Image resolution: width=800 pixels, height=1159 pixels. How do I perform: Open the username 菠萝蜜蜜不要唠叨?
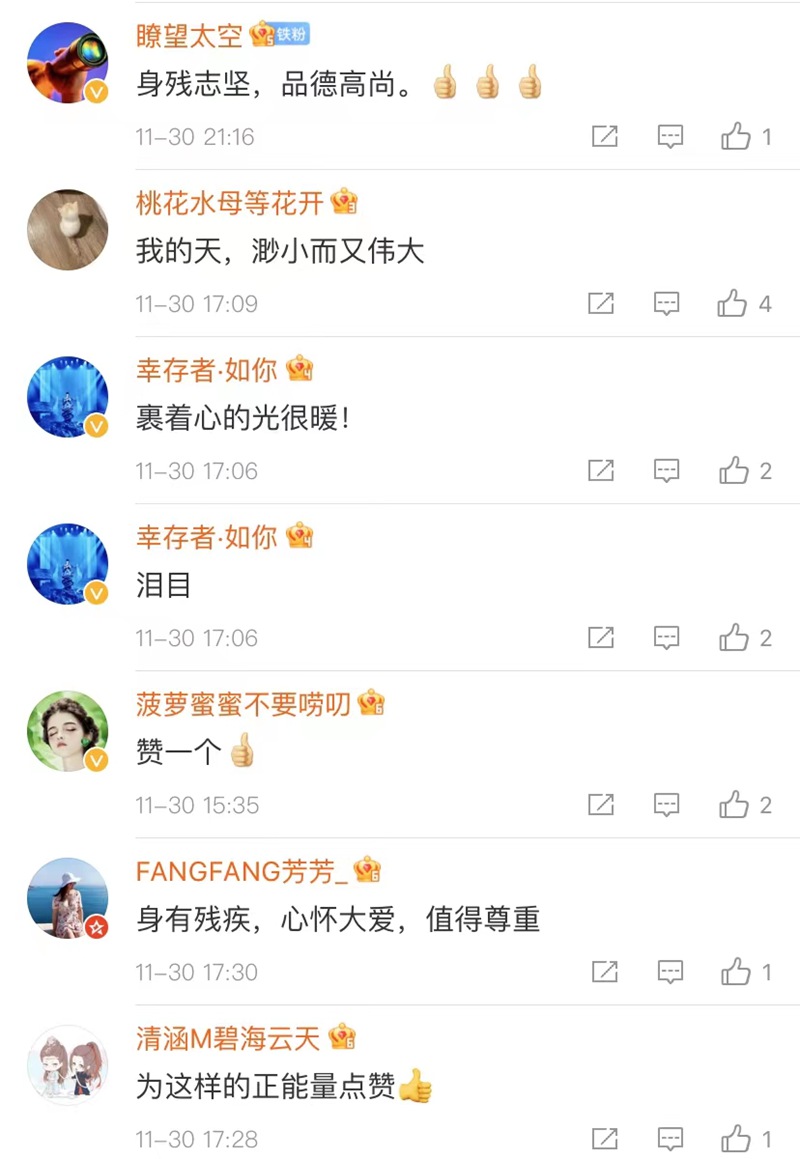(x=243, y=704)
